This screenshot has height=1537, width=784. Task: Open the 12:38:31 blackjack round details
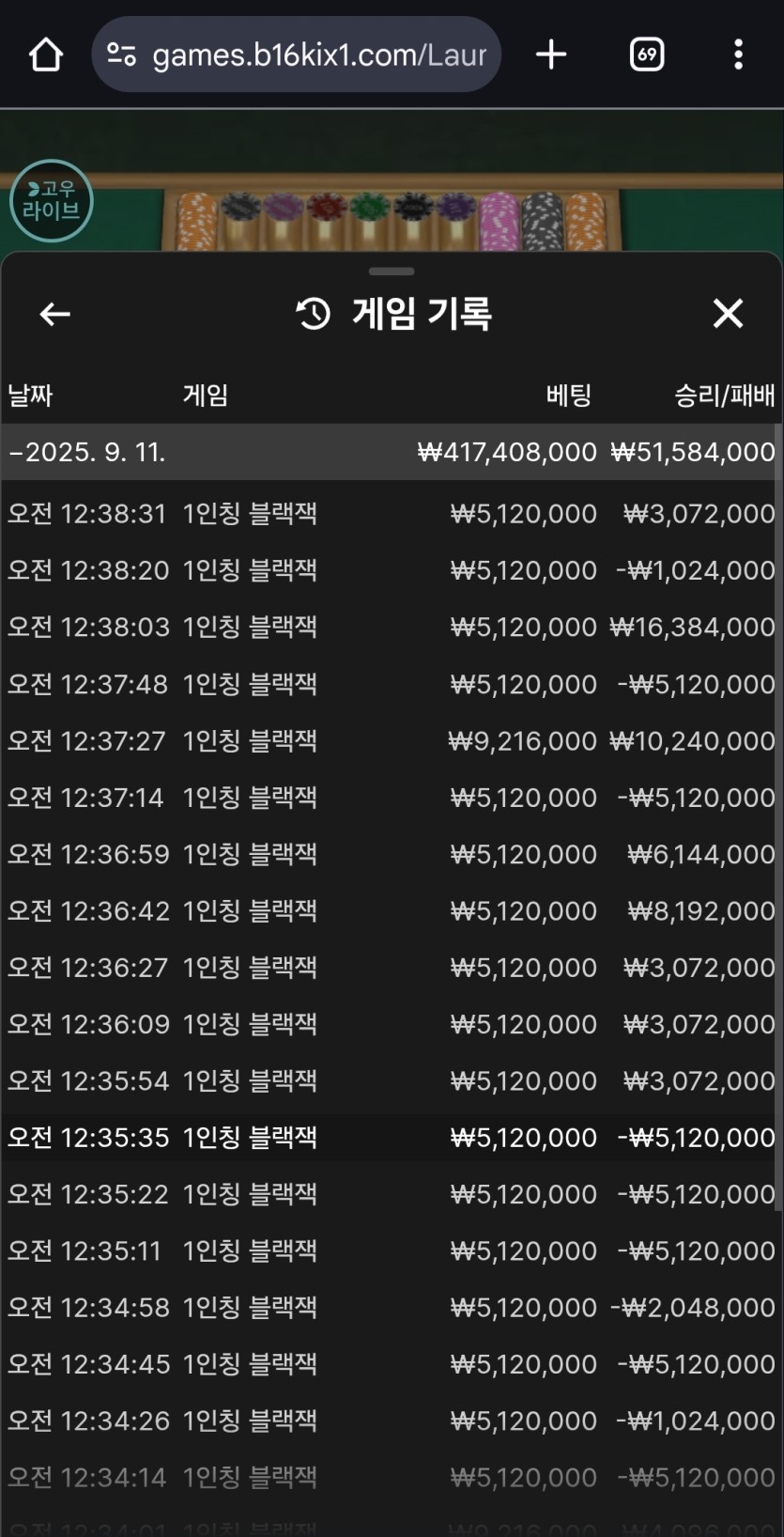(392, 514)
